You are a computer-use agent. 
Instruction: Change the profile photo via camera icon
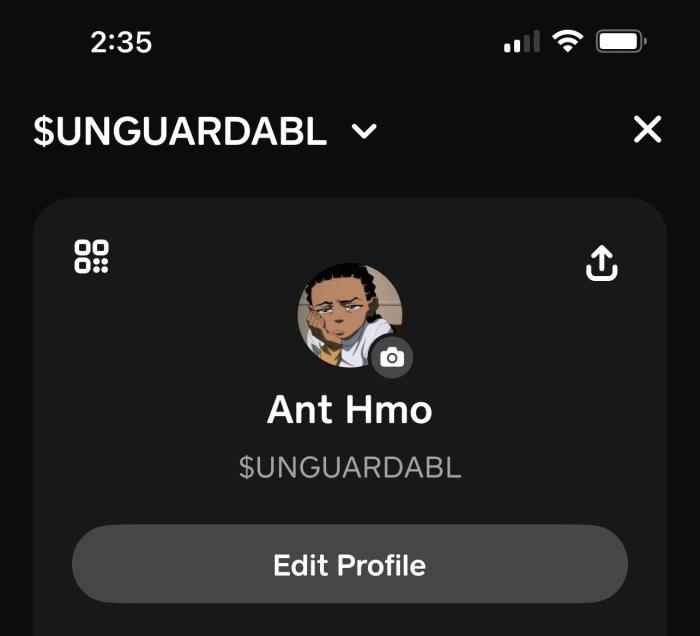point(393,358)
